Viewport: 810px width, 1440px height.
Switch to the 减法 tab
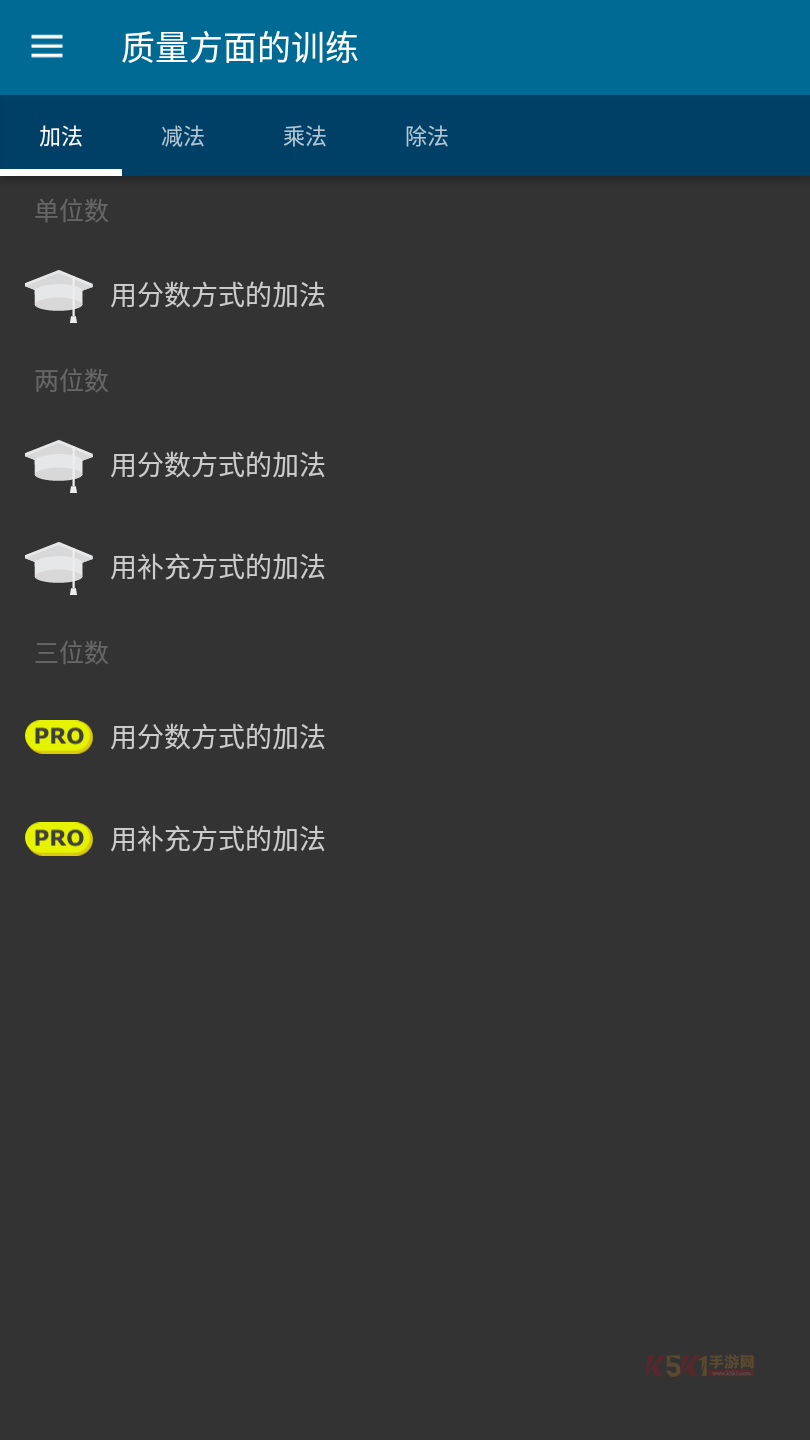pyautogui.click(x=183, y=136)
